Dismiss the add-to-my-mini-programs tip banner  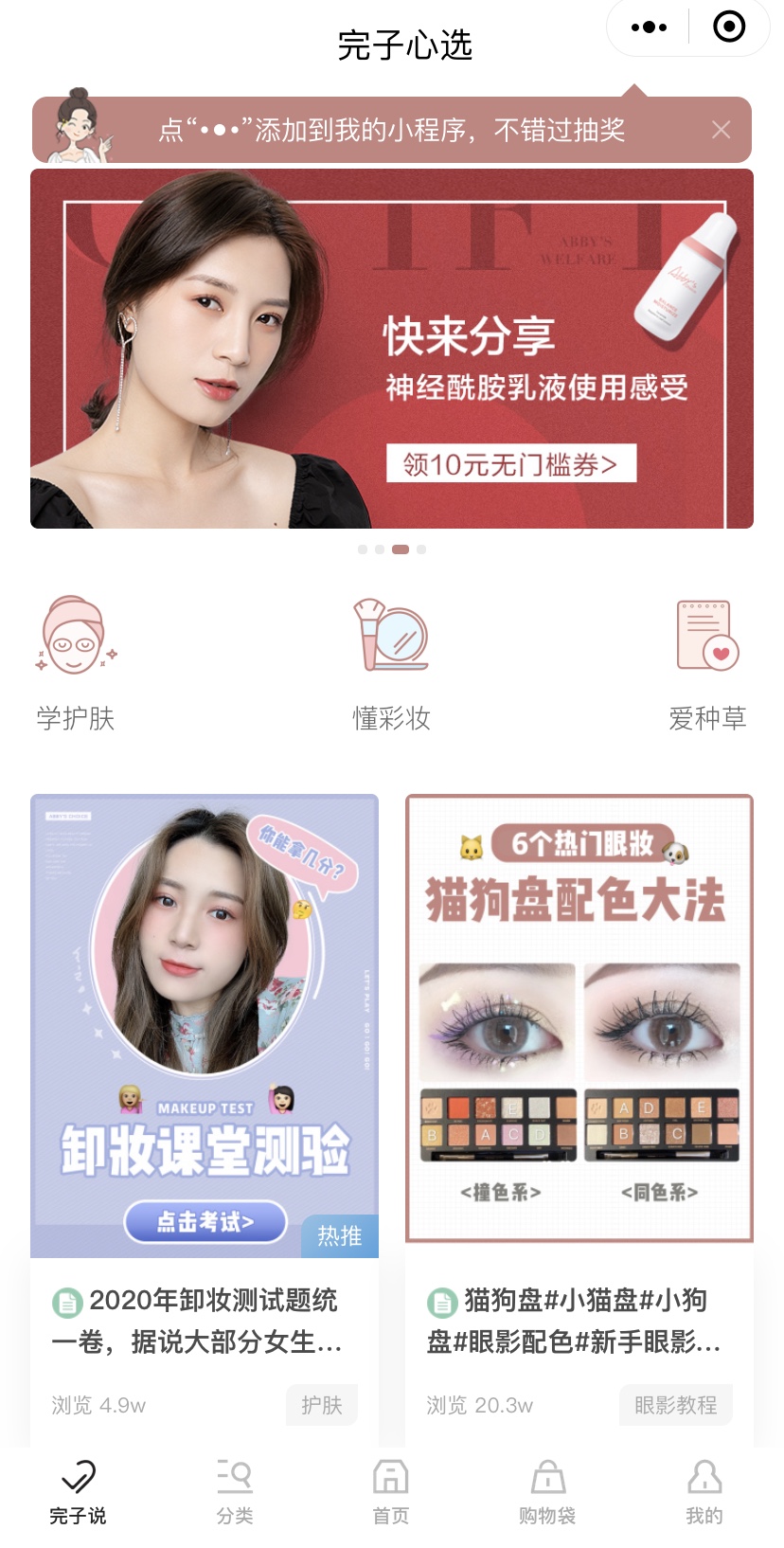[721, 130]
